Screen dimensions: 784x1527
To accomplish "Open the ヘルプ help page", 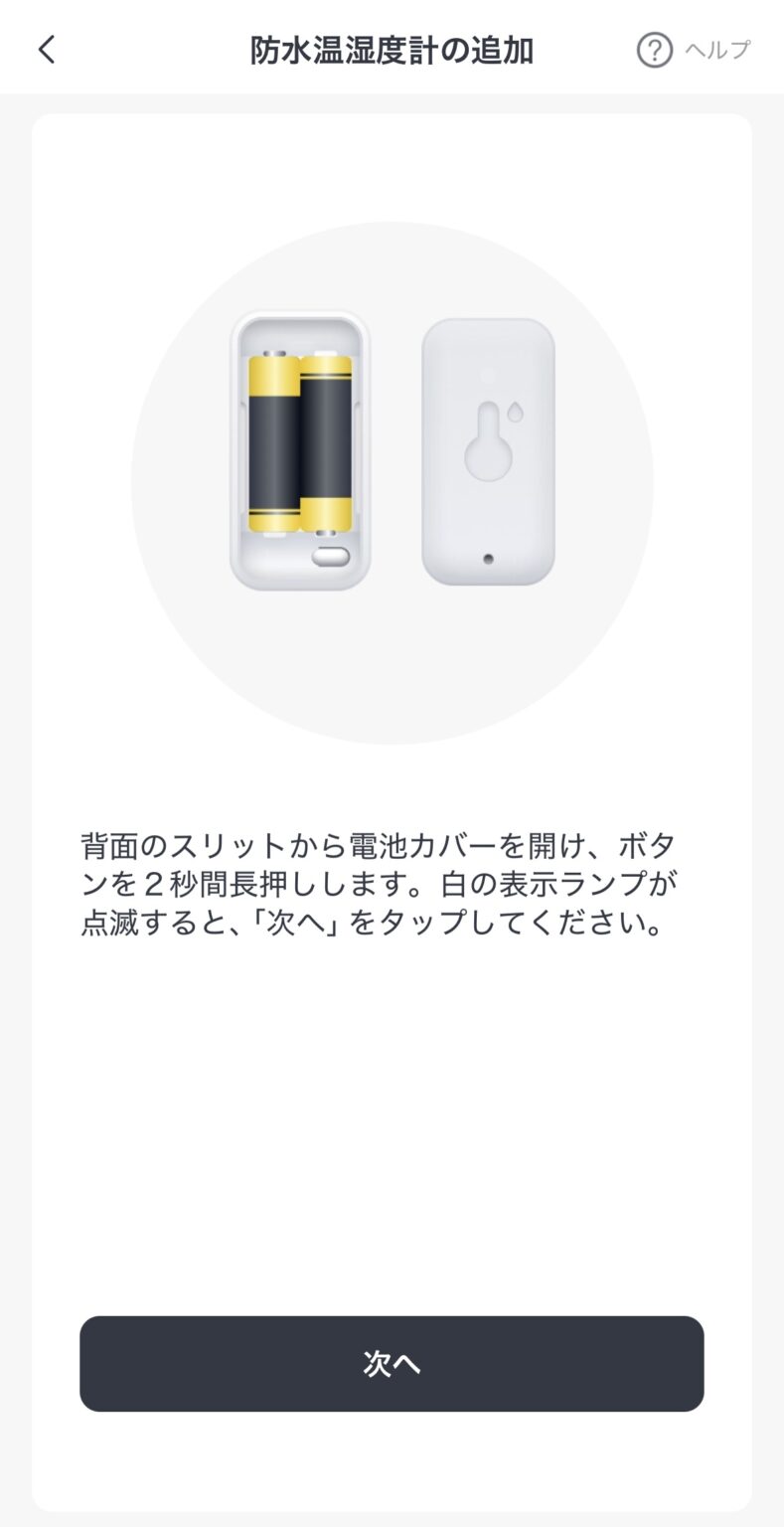I will [694, 50].
